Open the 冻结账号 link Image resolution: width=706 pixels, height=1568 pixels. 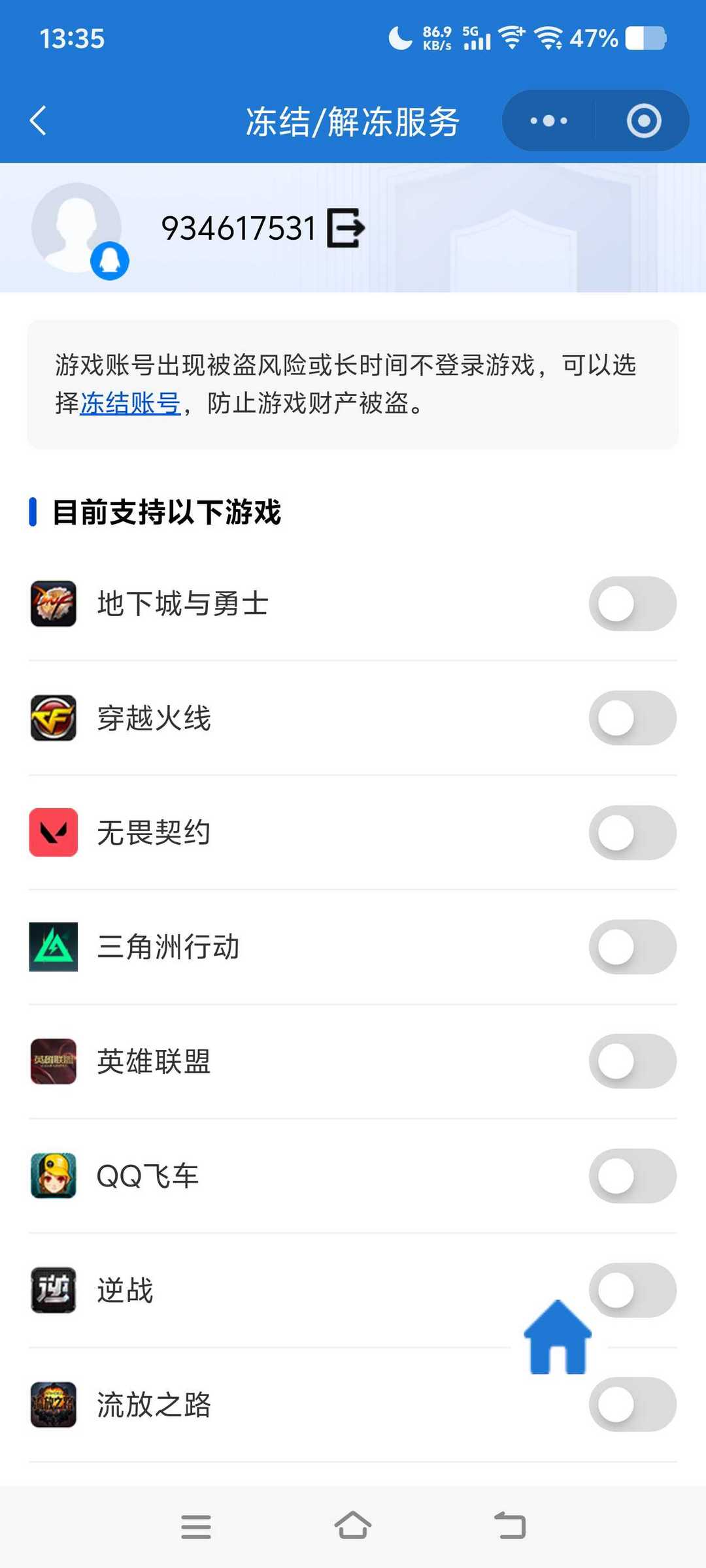pos(130,403)
